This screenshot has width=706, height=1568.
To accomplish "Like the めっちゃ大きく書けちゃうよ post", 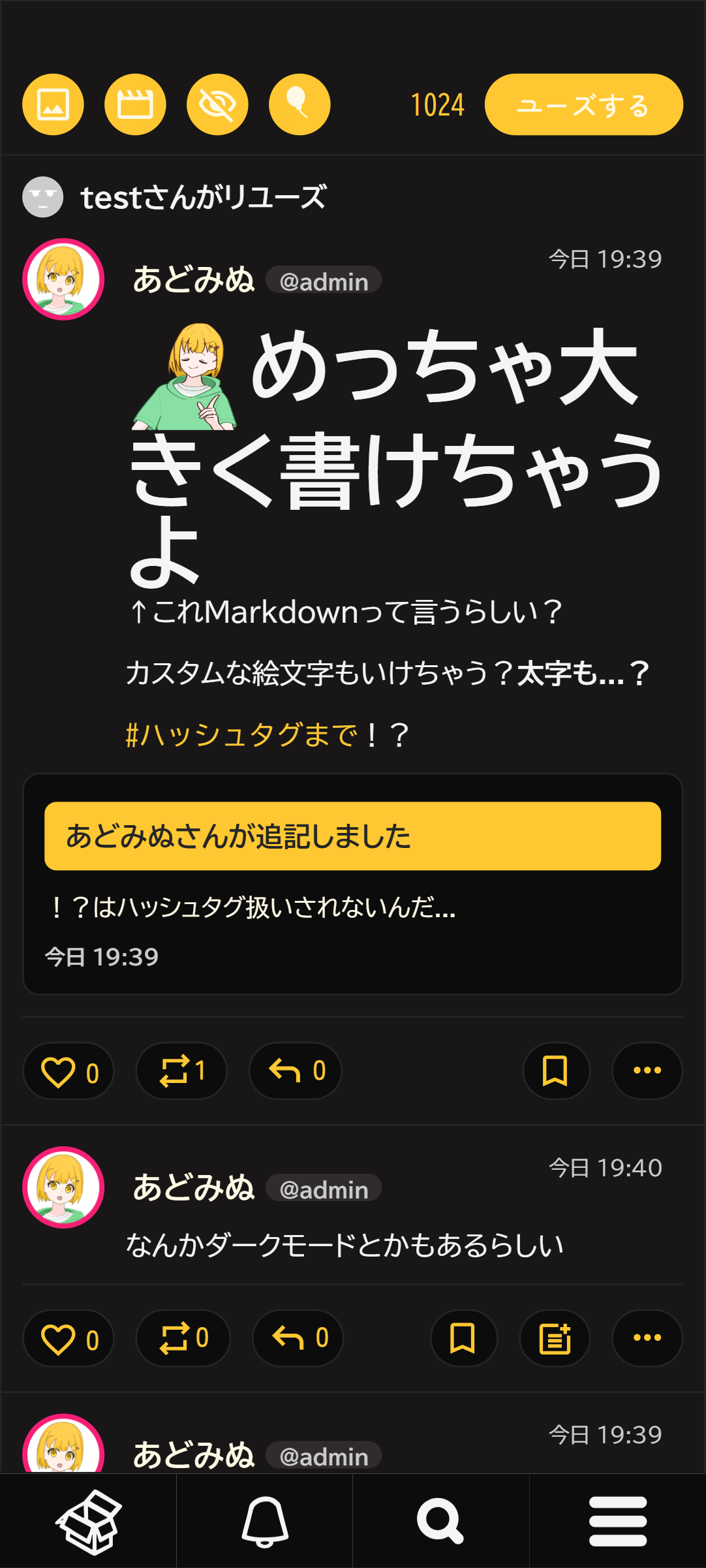I will (69, 1071).
